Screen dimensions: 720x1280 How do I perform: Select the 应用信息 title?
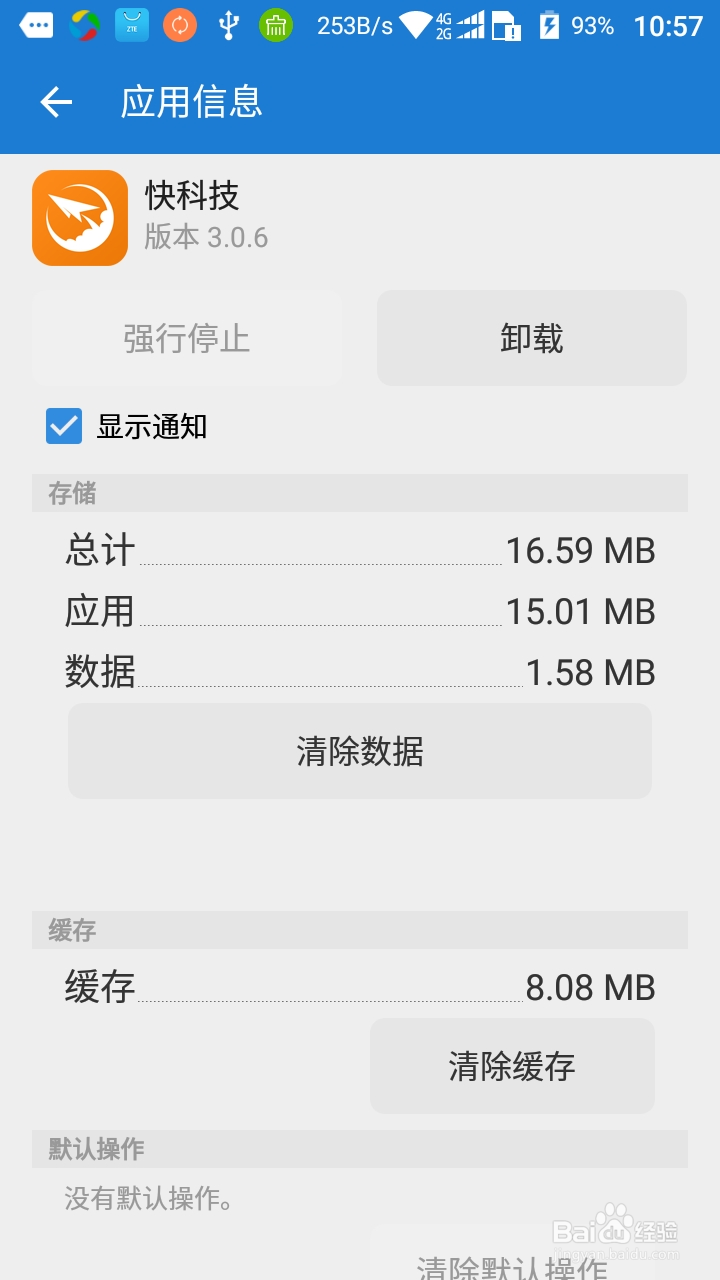tap(190, 102)
